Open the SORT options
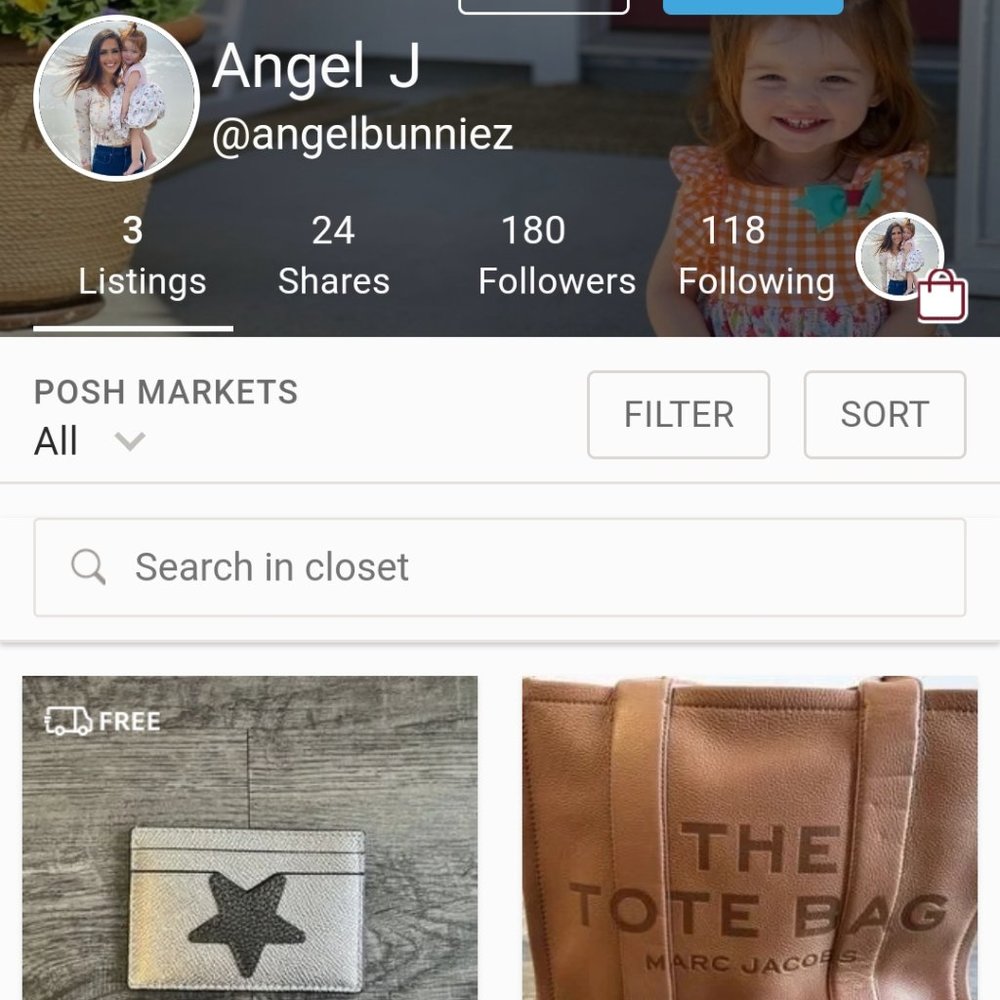This screenshot has width=1000, height=1000. pos(884,415)
